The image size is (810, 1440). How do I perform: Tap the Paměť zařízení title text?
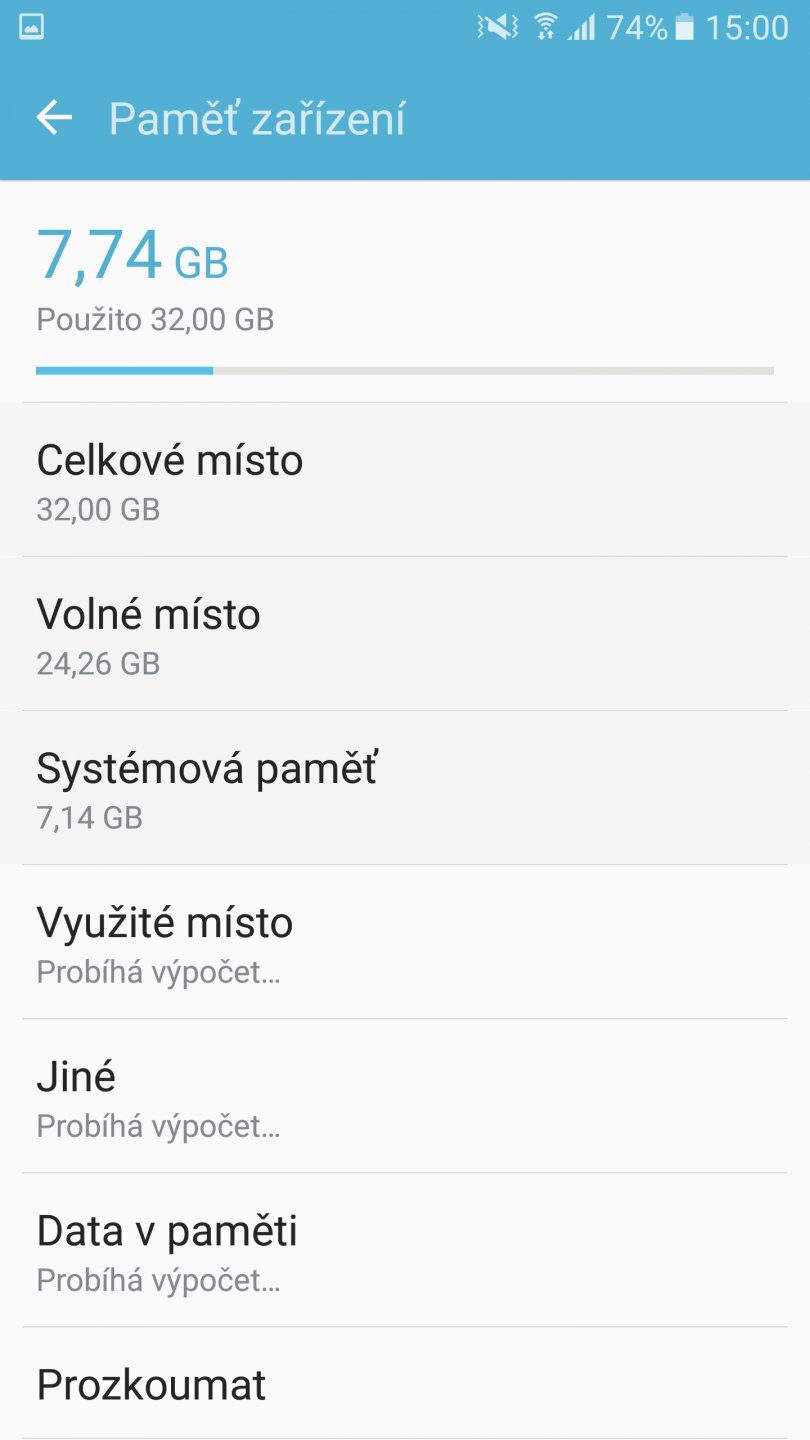pos(257,117)
